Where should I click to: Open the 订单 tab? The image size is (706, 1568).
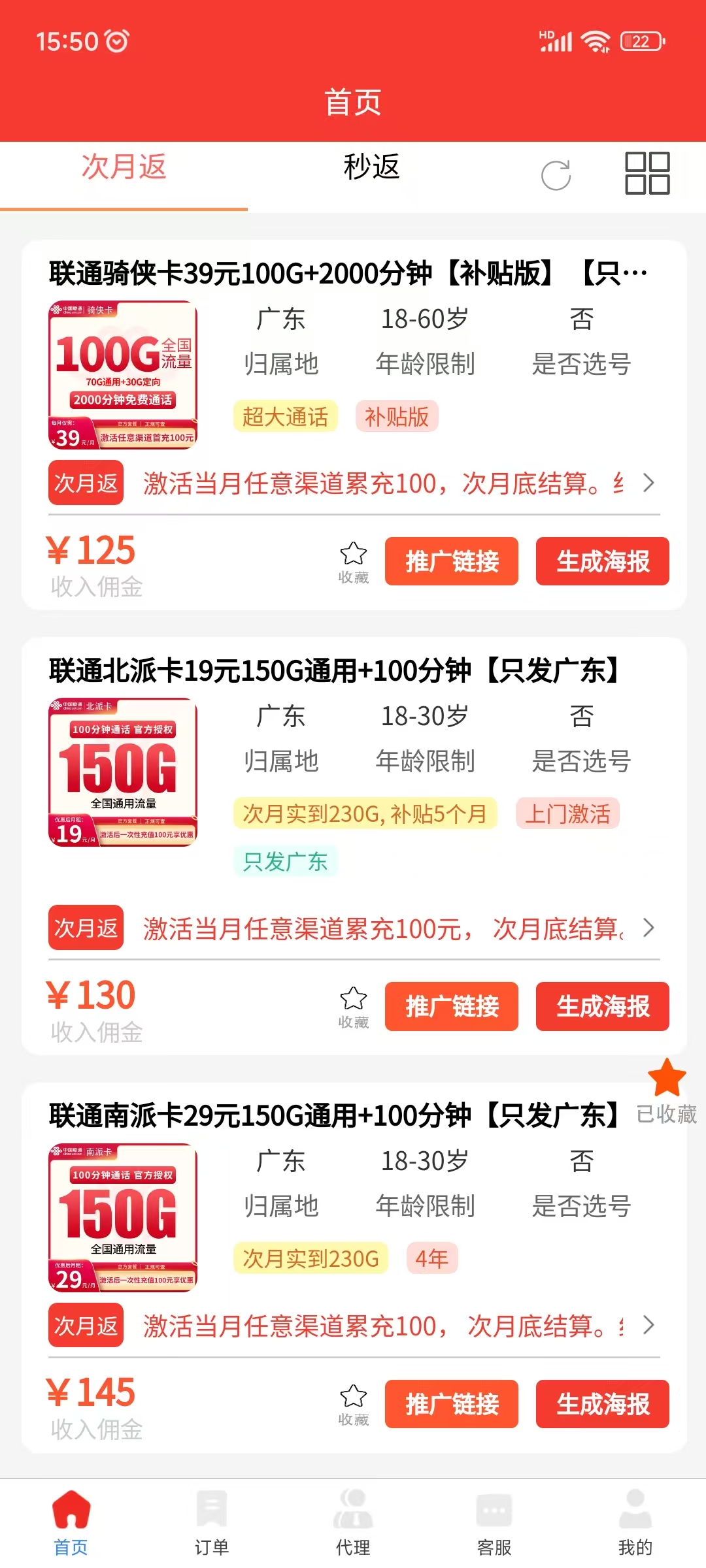click(212, 1523)
